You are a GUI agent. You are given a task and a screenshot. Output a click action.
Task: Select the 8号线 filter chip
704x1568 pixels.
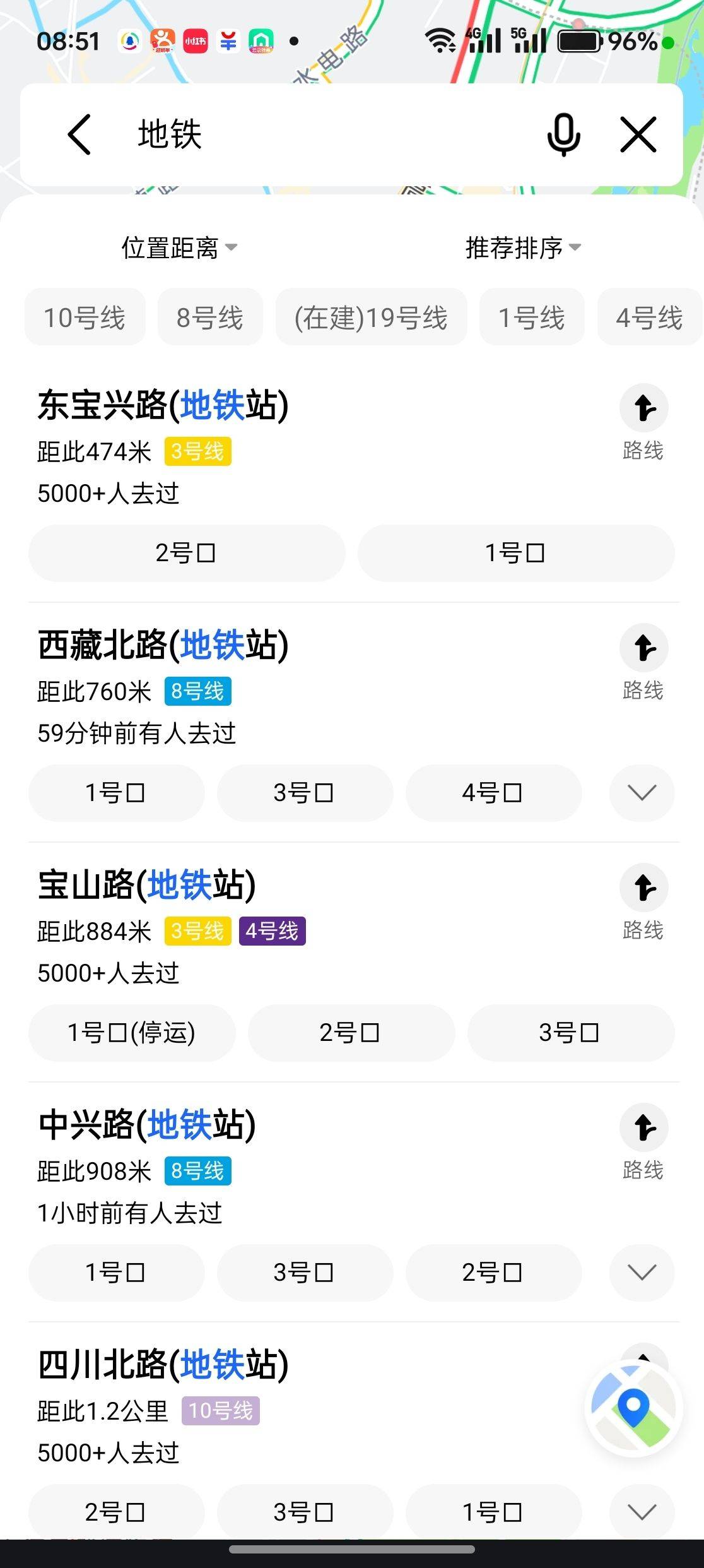[x=210, y=317]
